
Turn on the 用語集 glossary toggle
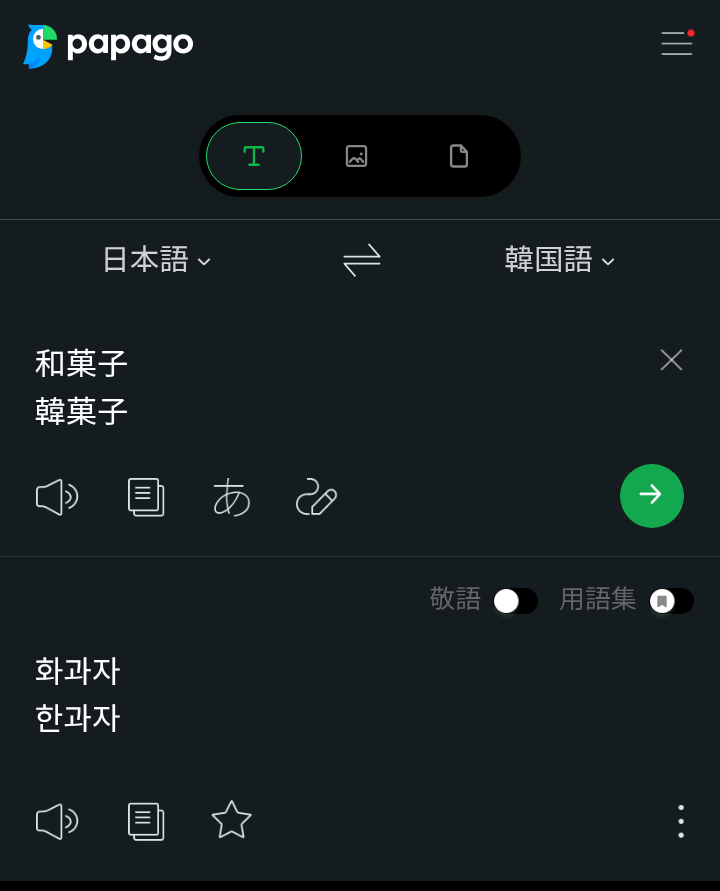pos(671,601)
